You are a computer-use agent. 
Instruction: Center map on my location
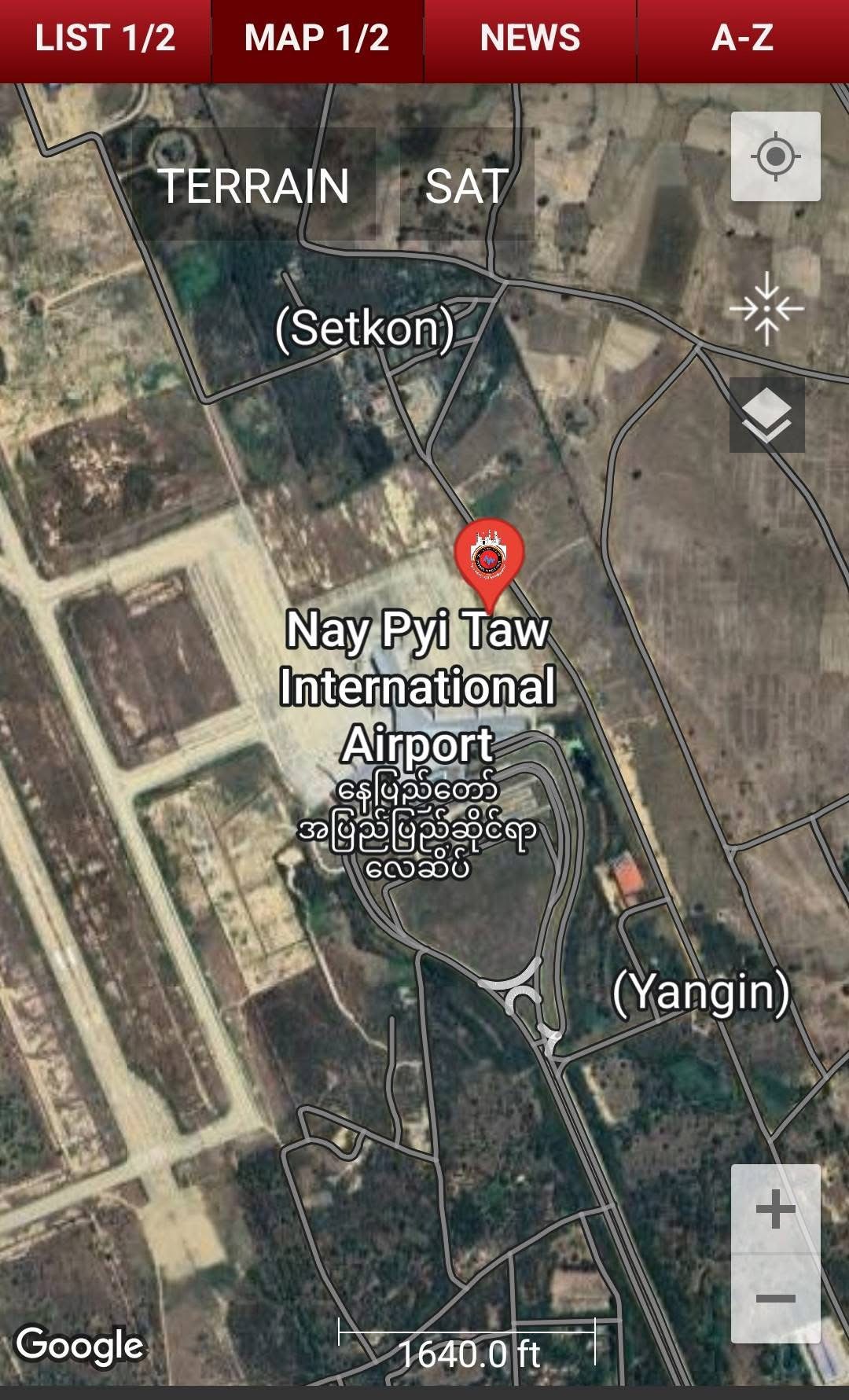coord(775,156)
